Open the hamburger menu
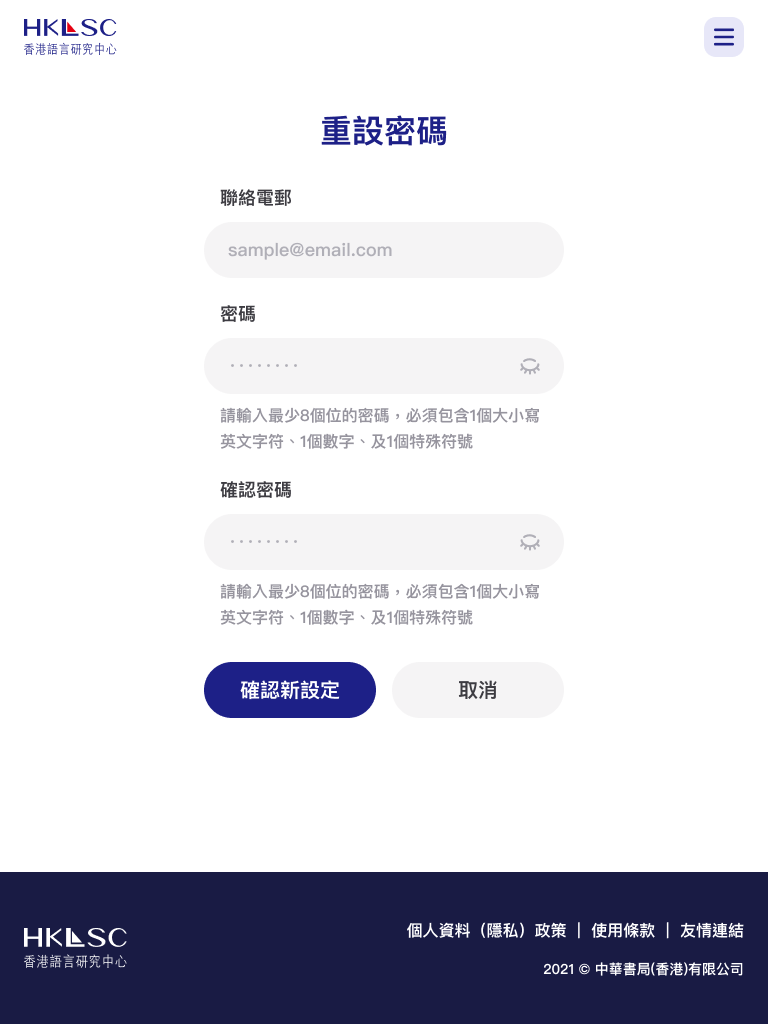The height and width of the screenshot is (1024, 768). tap(724, 37)
